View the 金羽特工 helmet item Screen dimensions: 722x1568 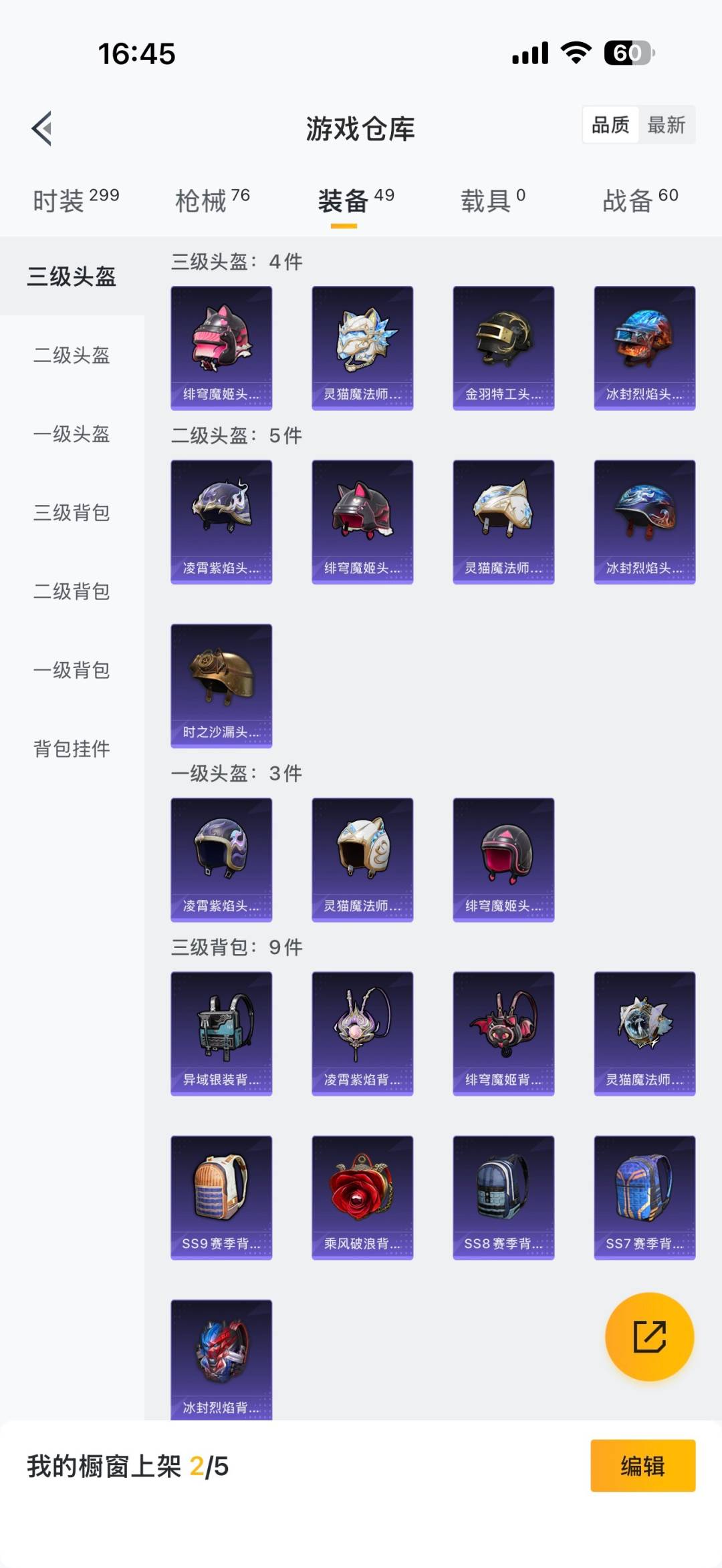pyautogui.click(x=503, y=347)
